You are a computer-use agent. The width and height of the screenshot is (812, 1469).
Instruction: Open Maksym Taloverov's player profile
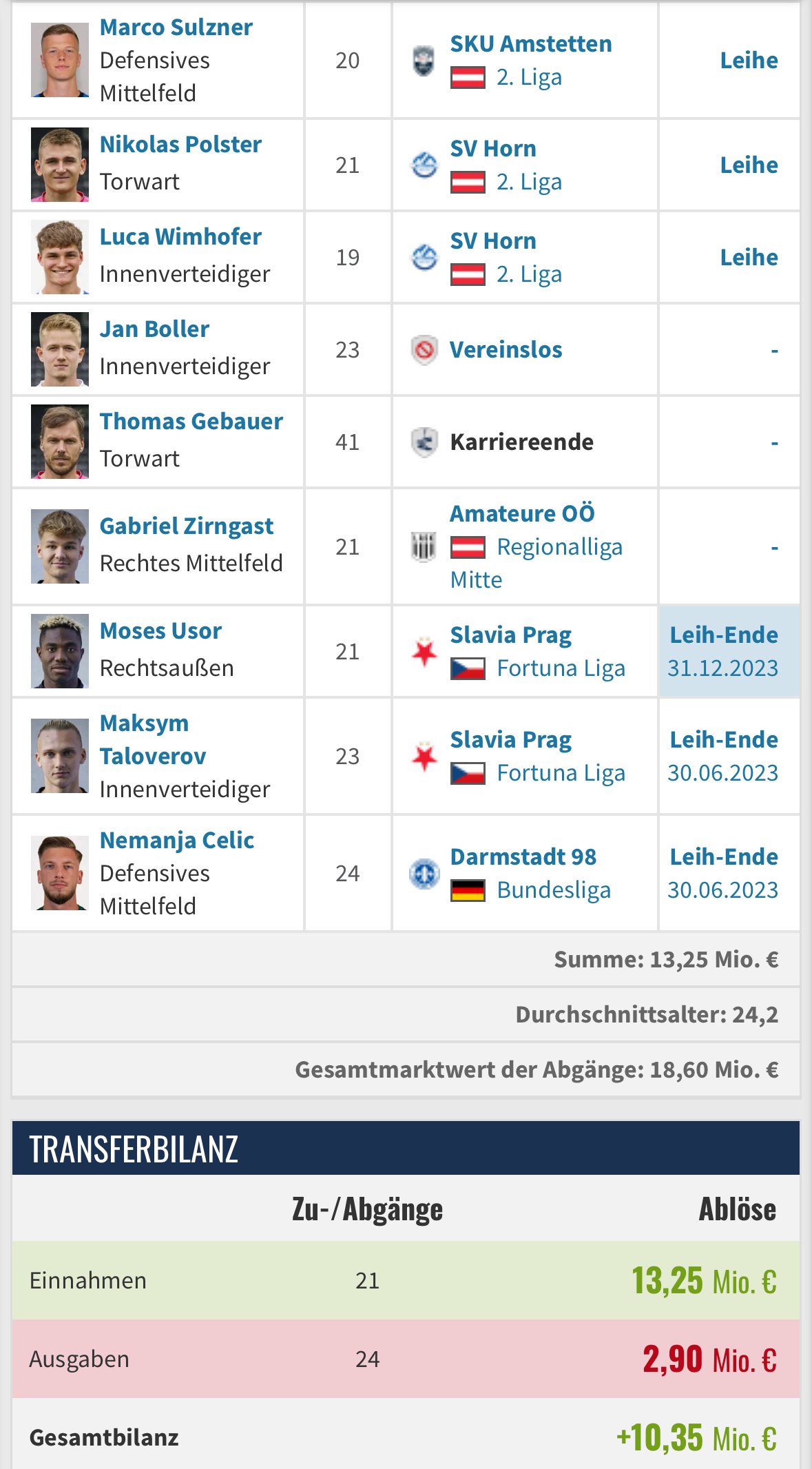point(153,740)
